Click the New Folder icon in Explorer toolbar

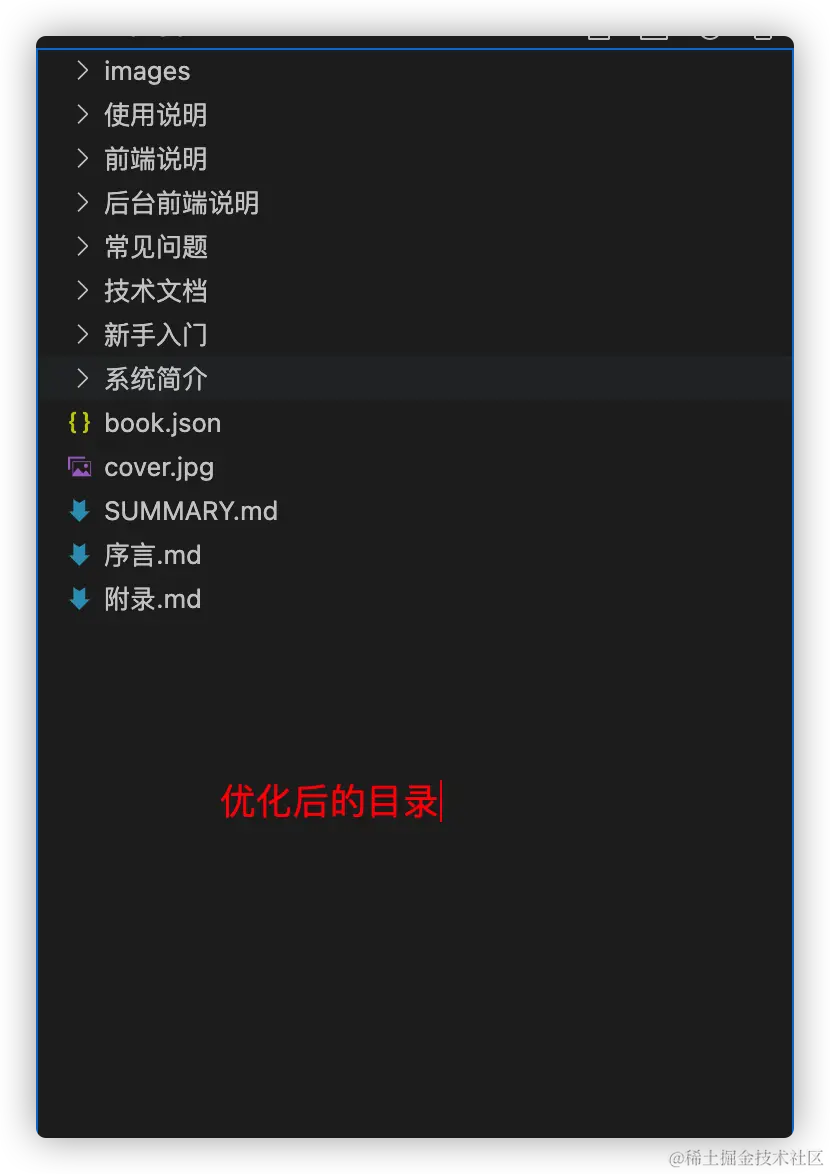click(x=654, y=29)
